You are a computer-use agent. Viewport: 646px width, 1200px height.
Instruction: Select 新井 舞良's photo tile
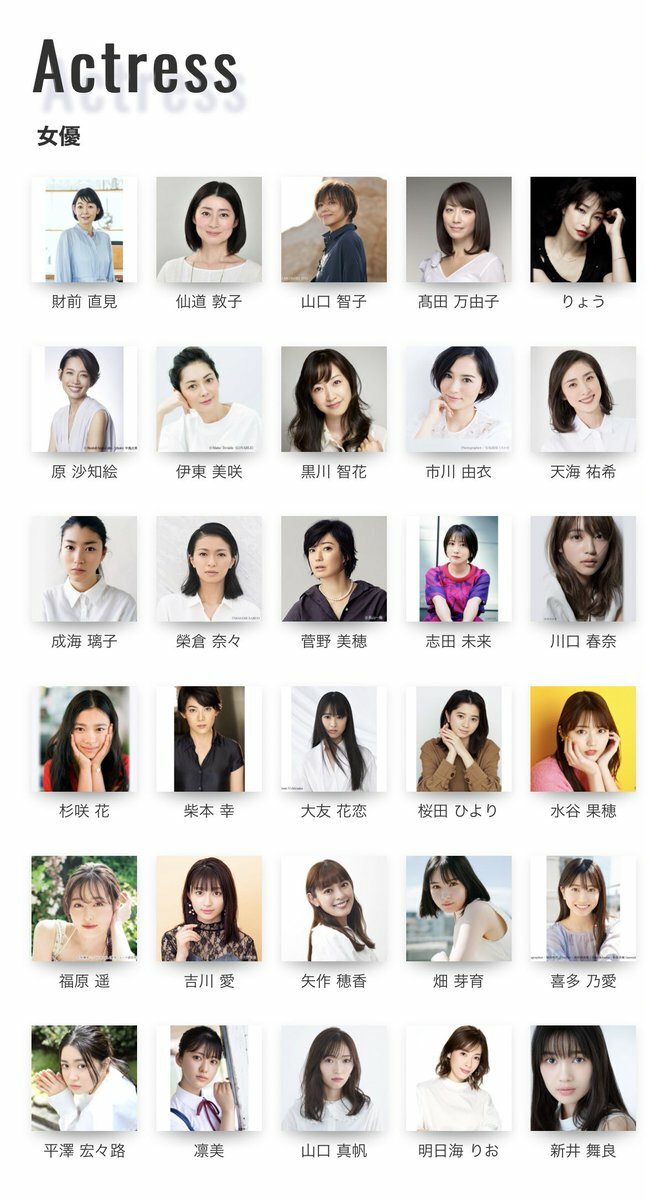point(583,1078)
